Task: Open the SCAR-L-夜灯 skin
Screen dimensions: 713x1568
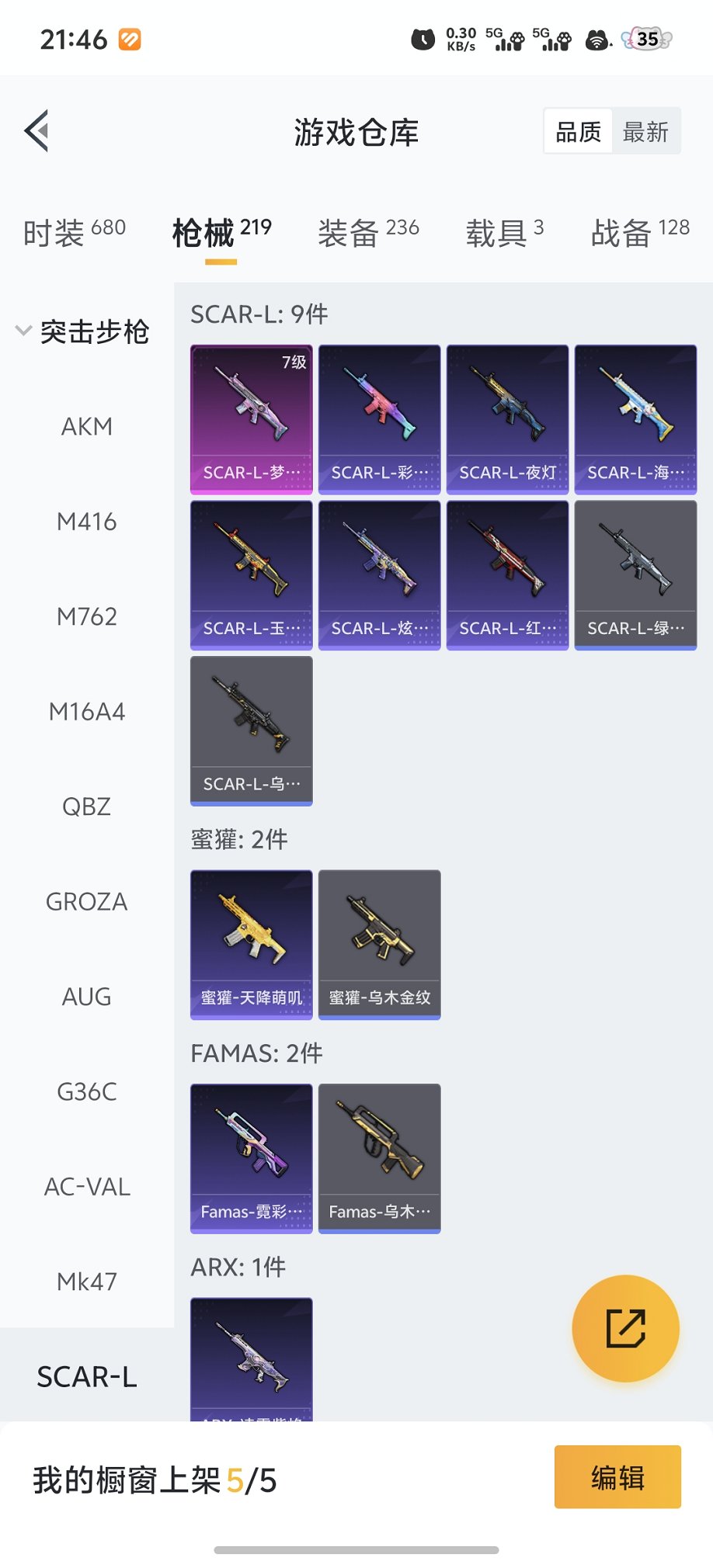Action: [508, 419]
